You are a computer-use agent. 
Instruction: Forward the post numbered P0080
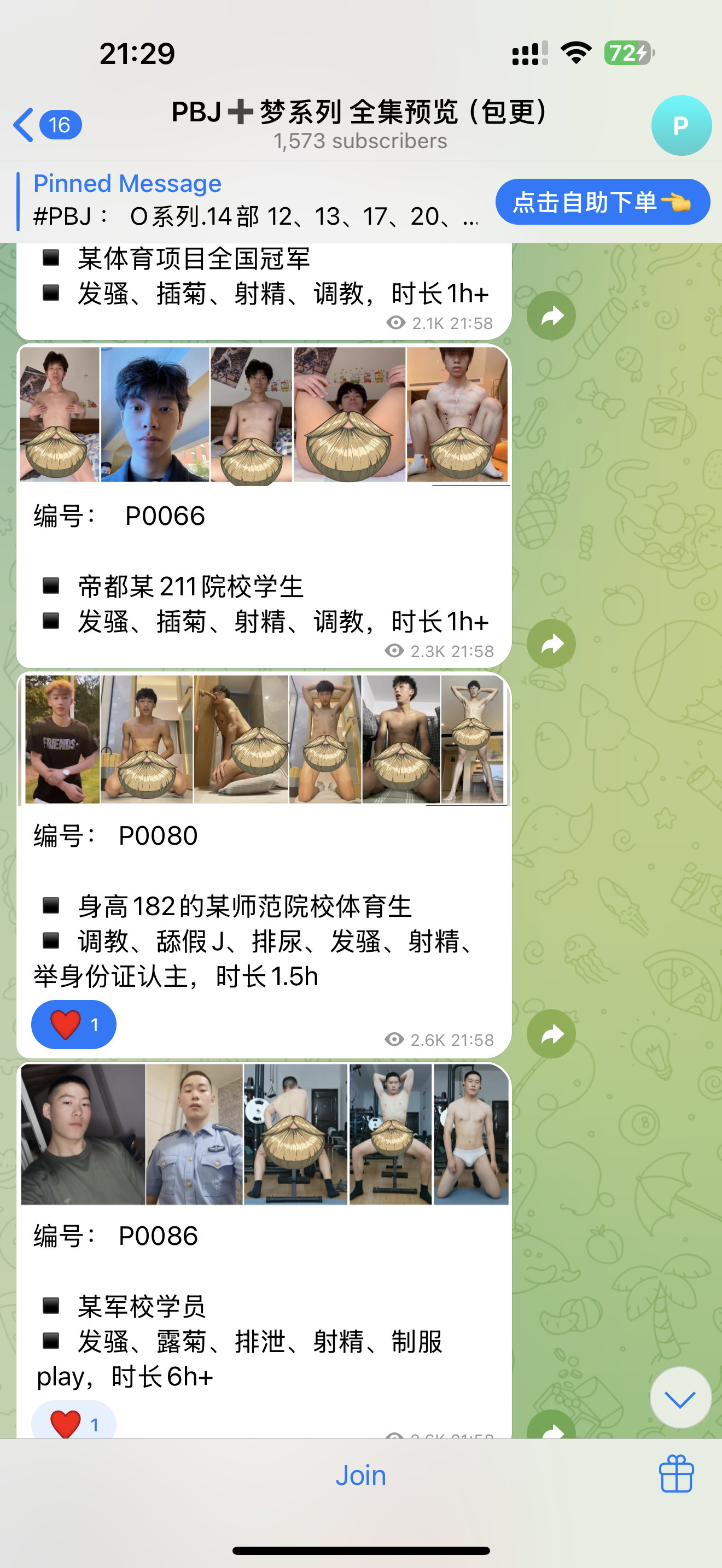(x=551, y=1033)
